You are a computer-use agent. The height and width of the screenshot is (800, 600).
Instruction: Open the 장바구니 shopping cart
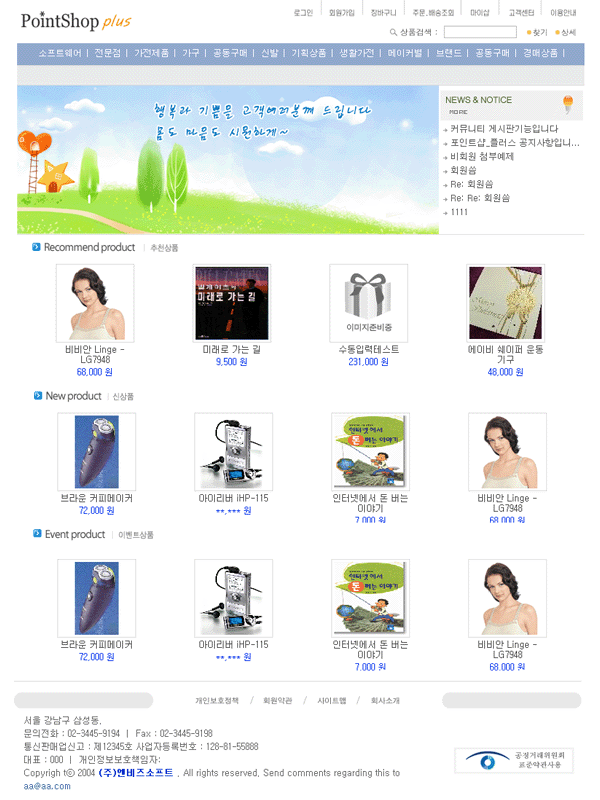click(383, 13)
